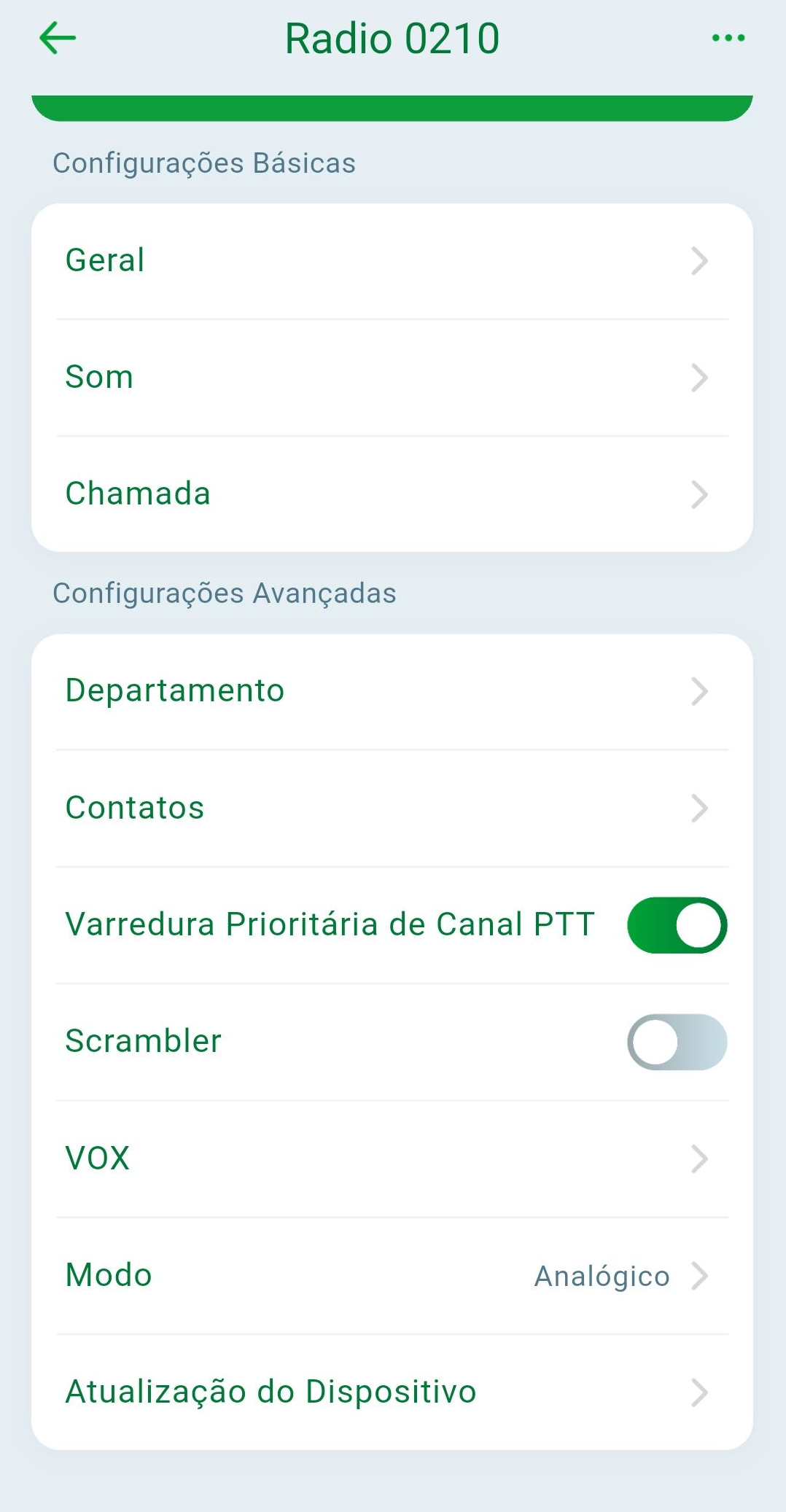Open Atualização do Dispositivo
786x1512 pixels.
coord(392,1392)
